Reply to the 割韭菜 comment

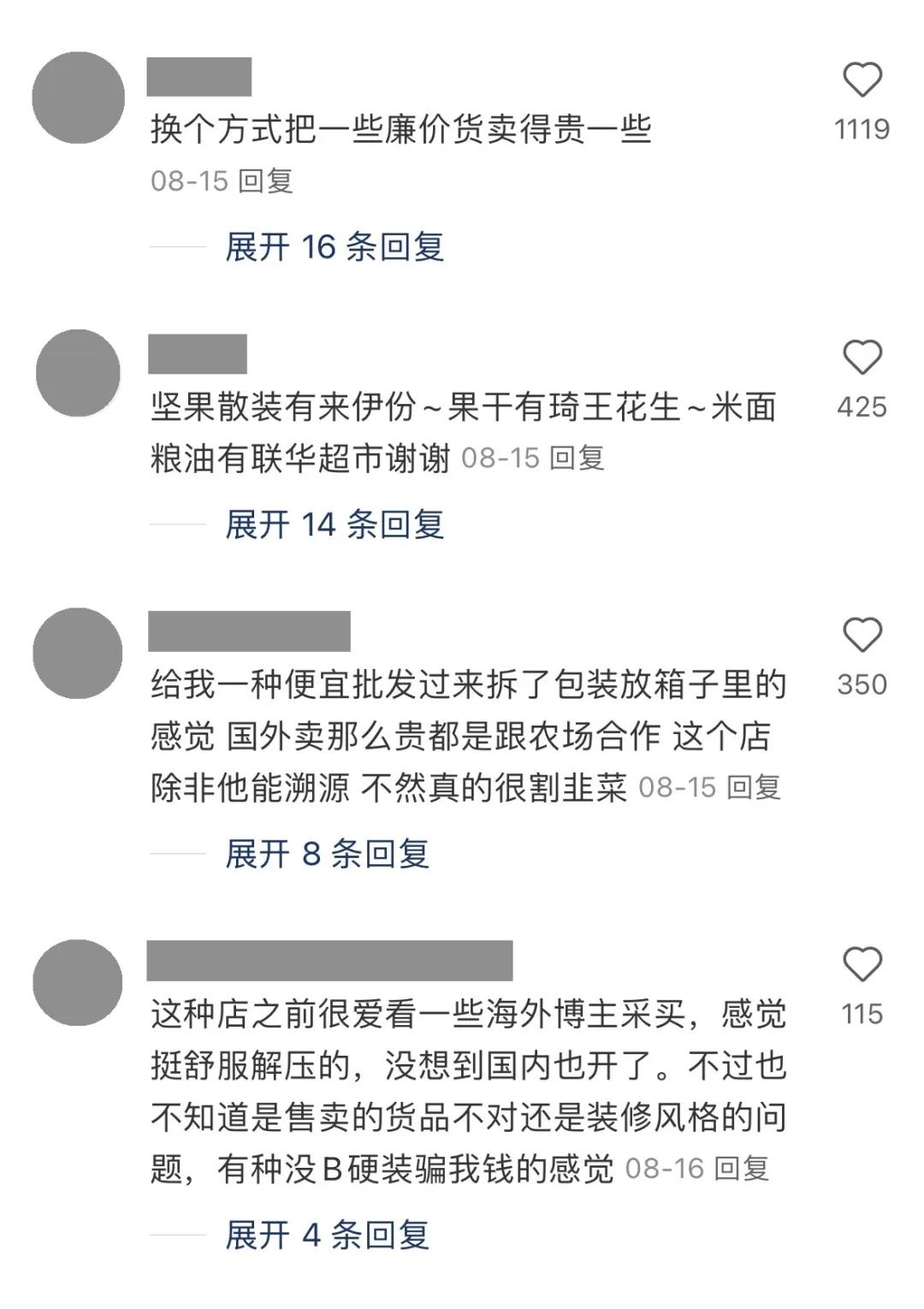753,788
